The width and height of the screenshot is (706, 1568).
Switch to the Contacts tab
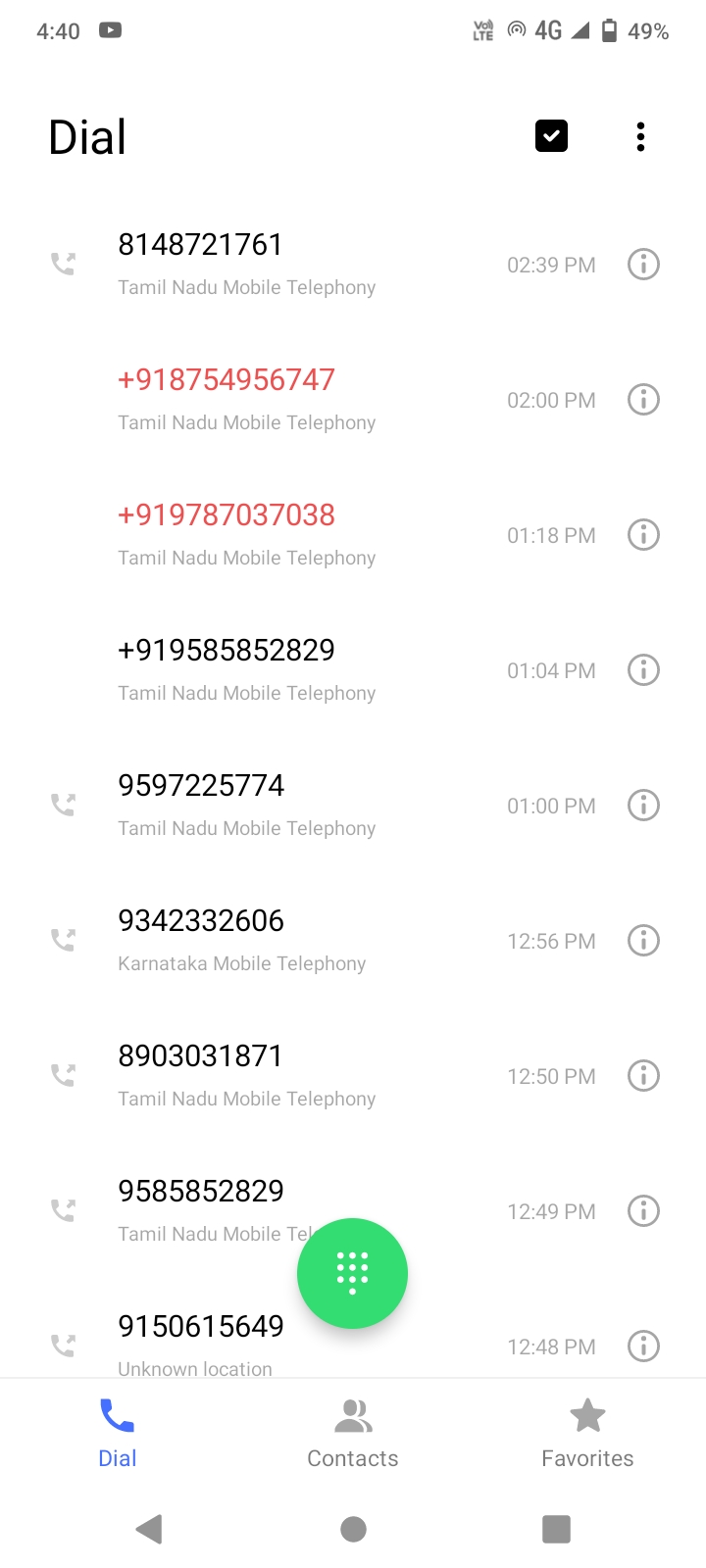(x=353, y=1434)
